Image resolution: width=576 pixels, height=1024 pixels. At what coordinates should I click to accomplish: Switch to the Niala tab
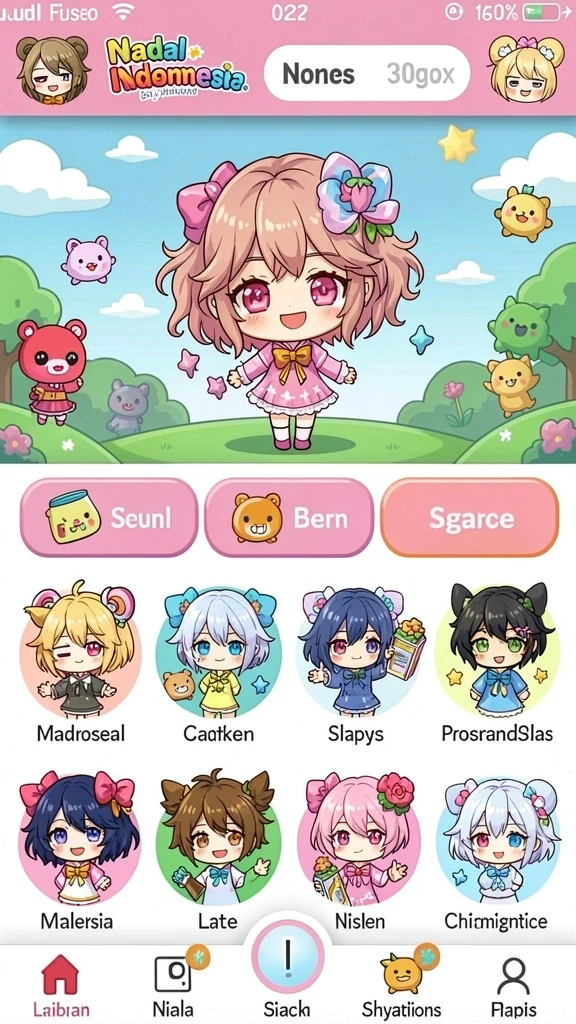click(x=173, y=985)
